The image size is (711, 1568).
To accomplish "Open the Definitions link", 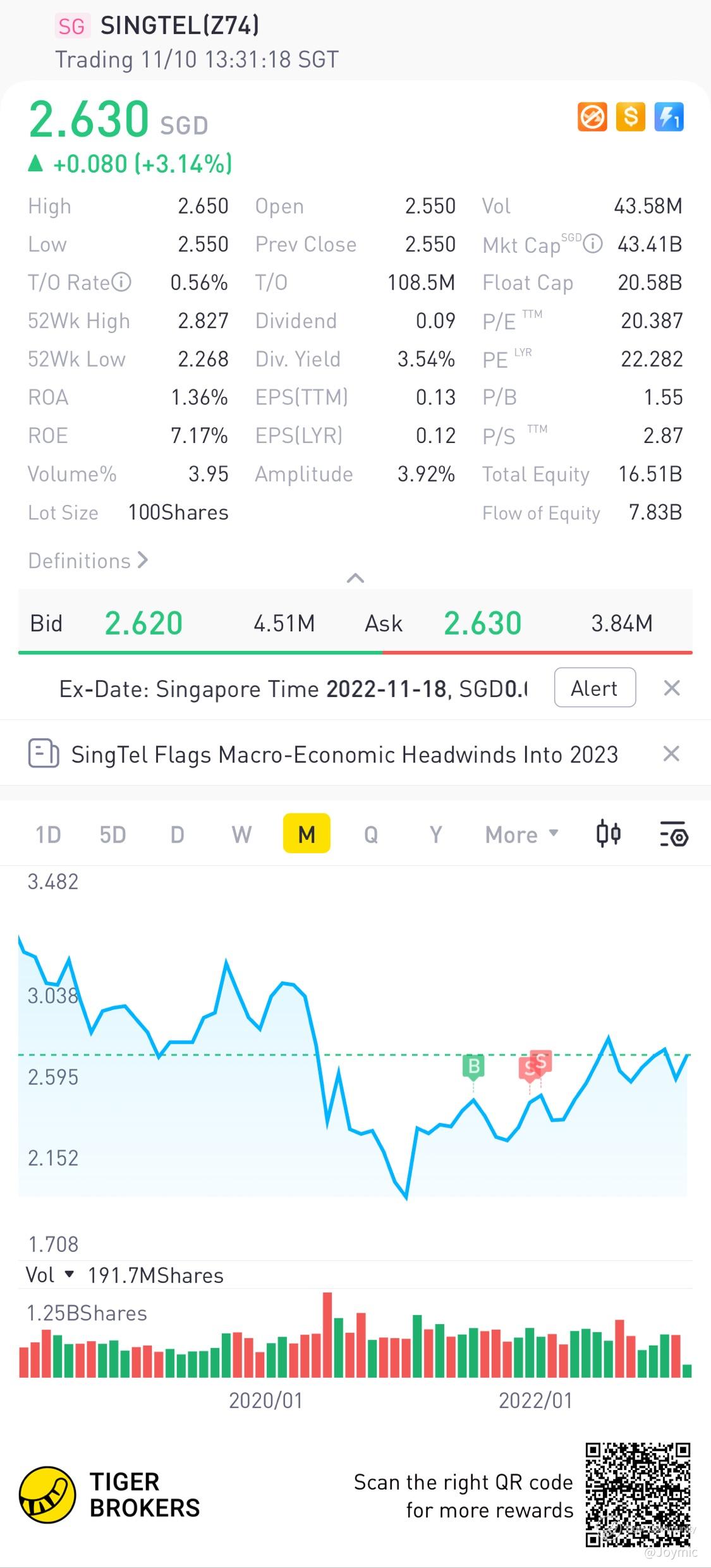I will click(88, 561).
